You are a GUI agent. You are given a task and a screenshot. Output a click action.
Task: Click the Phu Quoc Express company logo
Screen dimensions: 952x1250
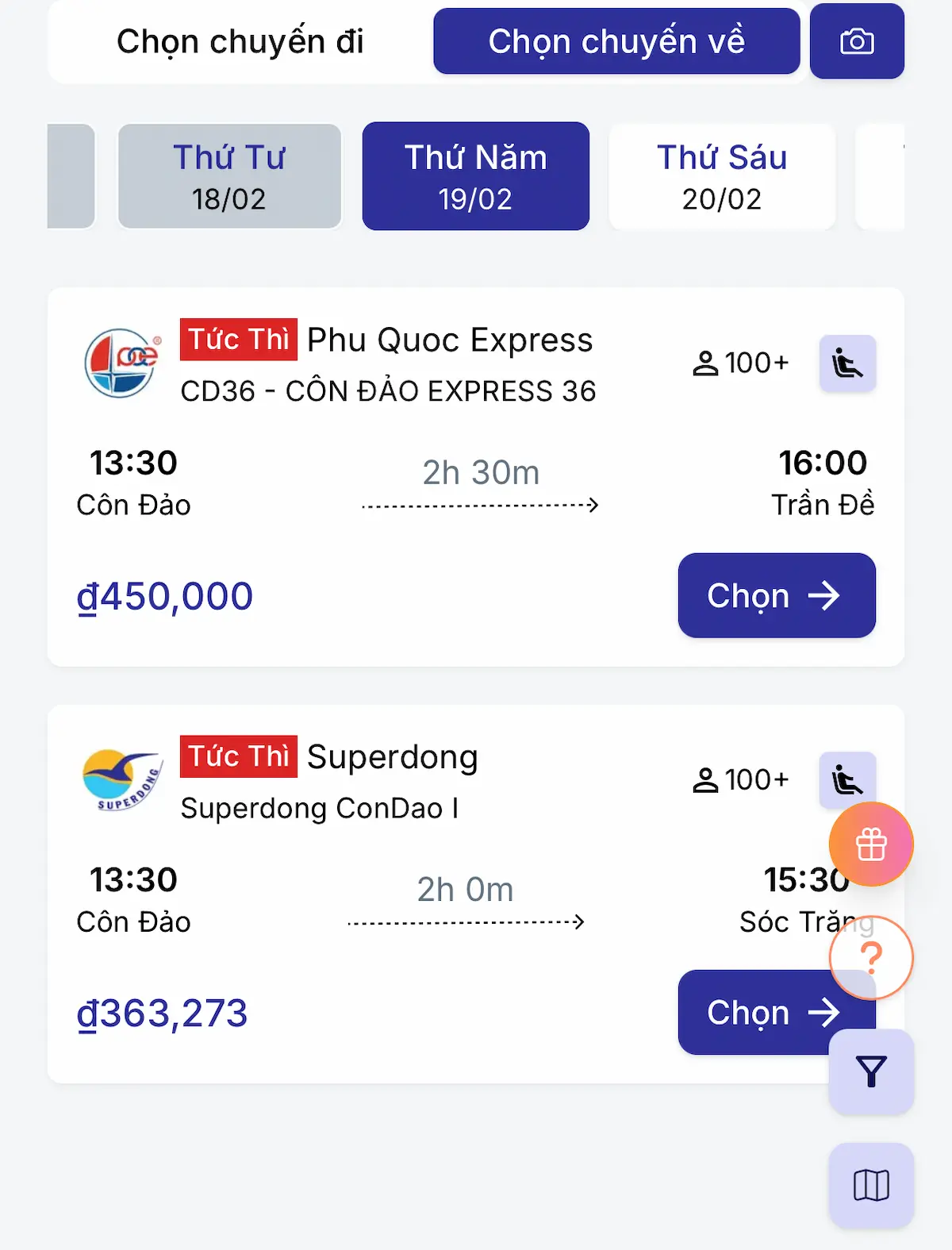click(121, 363)
